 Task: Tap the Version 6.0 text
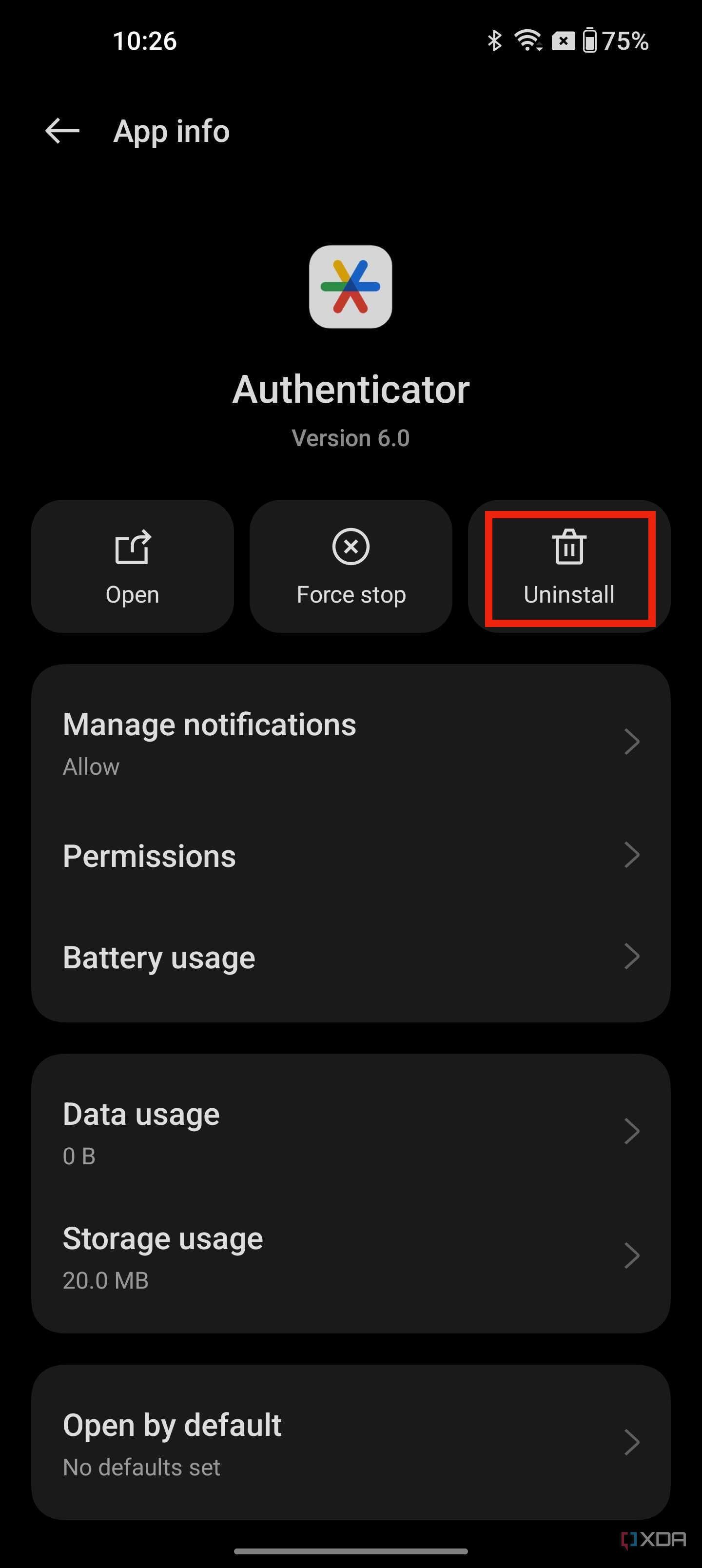[x=351, y=438]
